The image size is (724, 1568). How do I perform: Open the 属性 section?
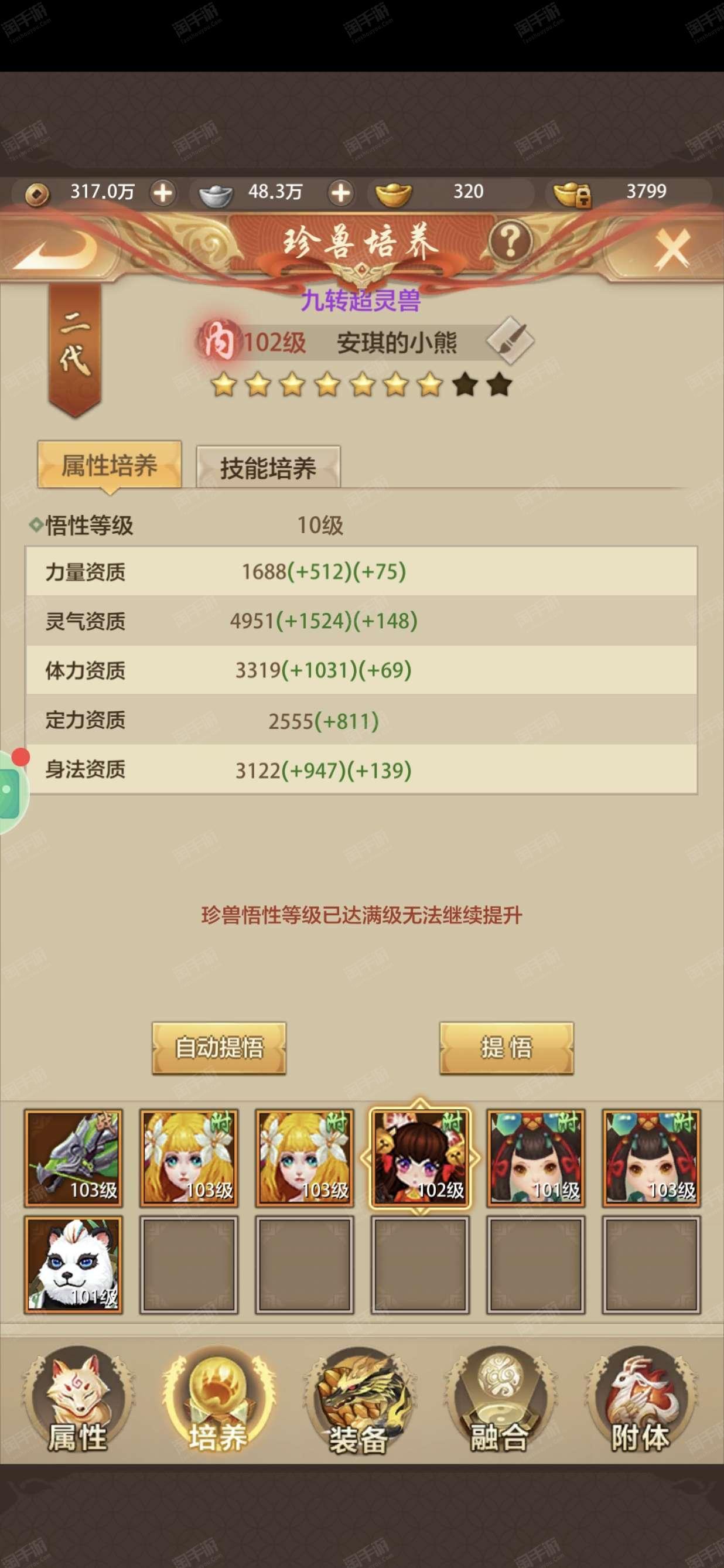coord(78,1406)
